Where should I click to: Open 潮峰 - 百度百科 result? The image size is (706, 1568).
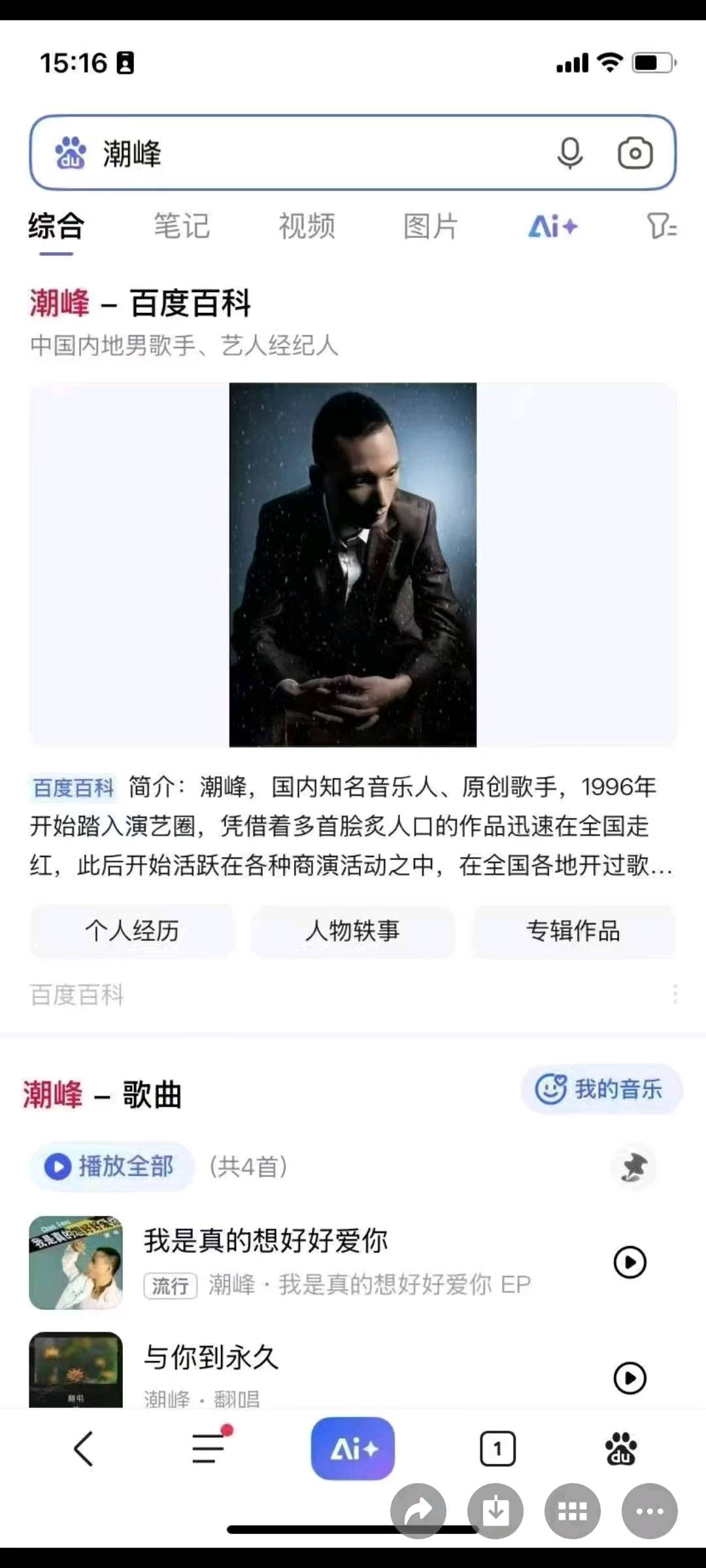tap(141, 303)
